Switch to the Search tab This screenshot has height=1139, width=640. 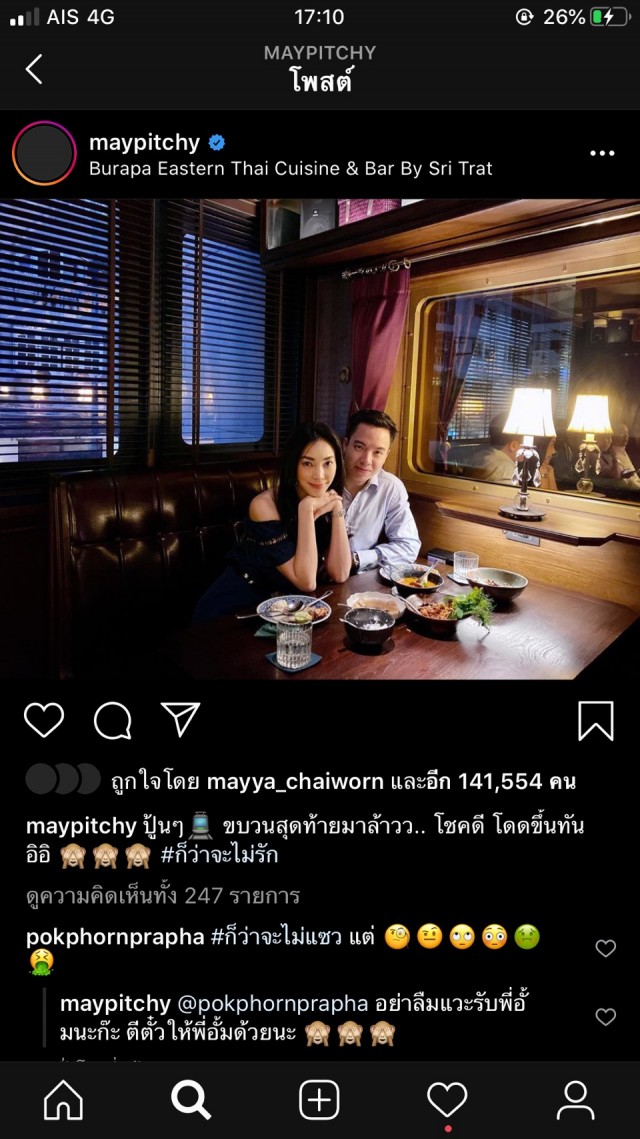point(191,1100)
